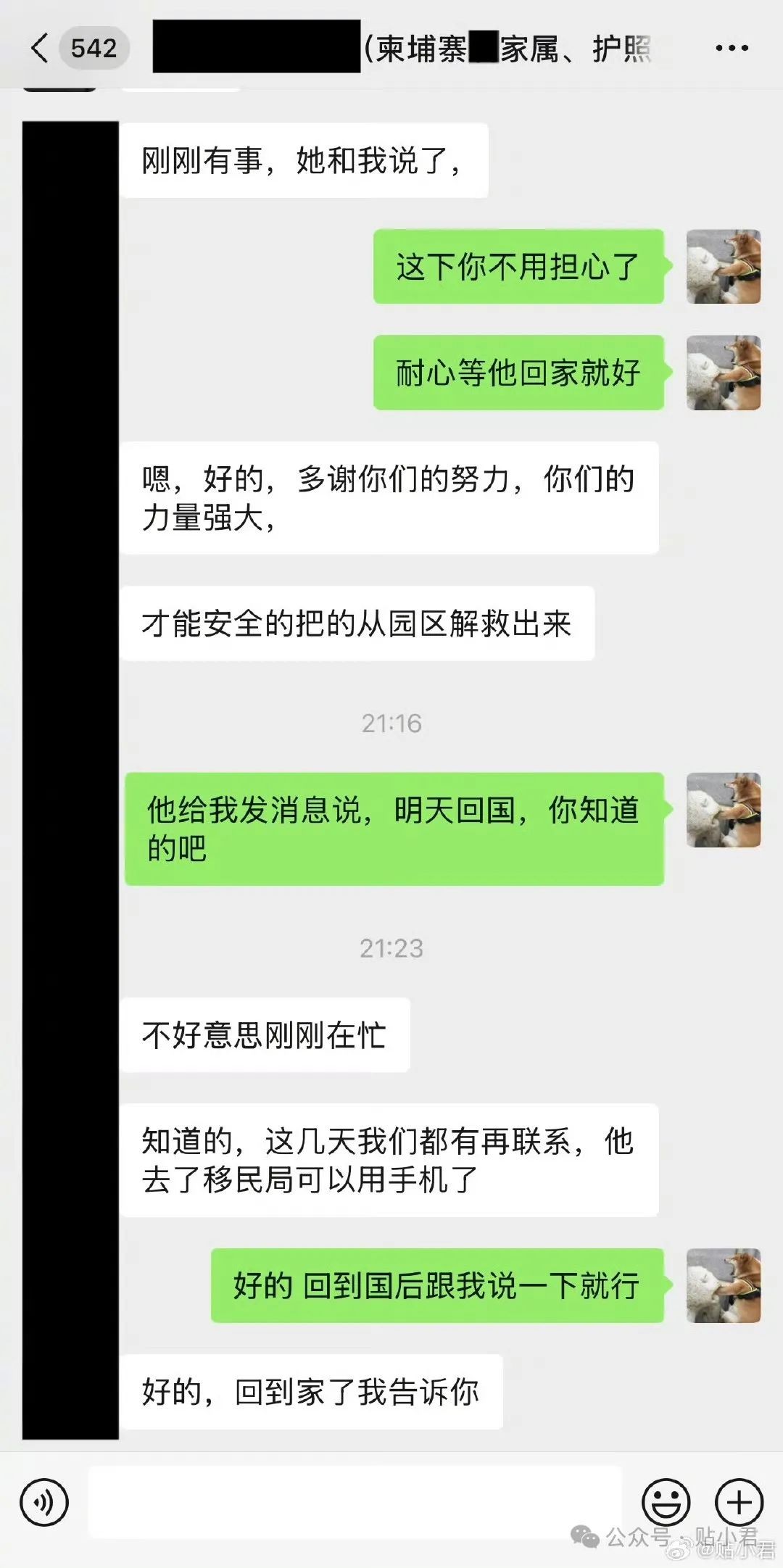783x1568 pixels.
Task: Tap the message text field
Action: click(355, 1502)
